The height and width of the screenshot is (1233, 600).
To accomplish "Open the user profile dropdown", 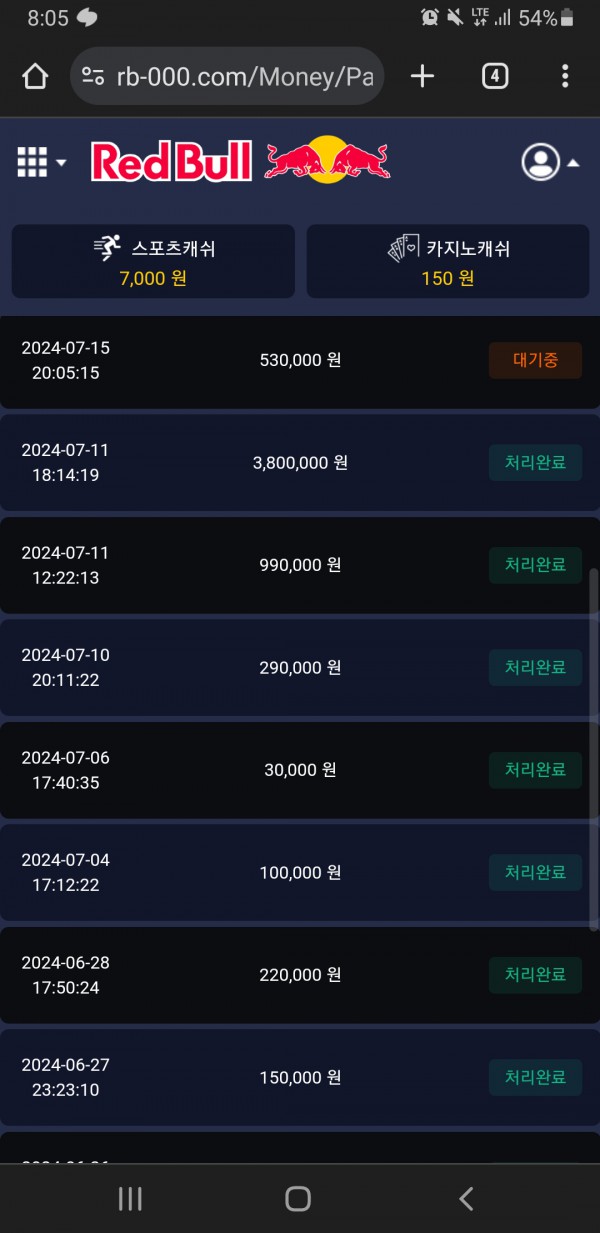I will click(x=549, y=162).
